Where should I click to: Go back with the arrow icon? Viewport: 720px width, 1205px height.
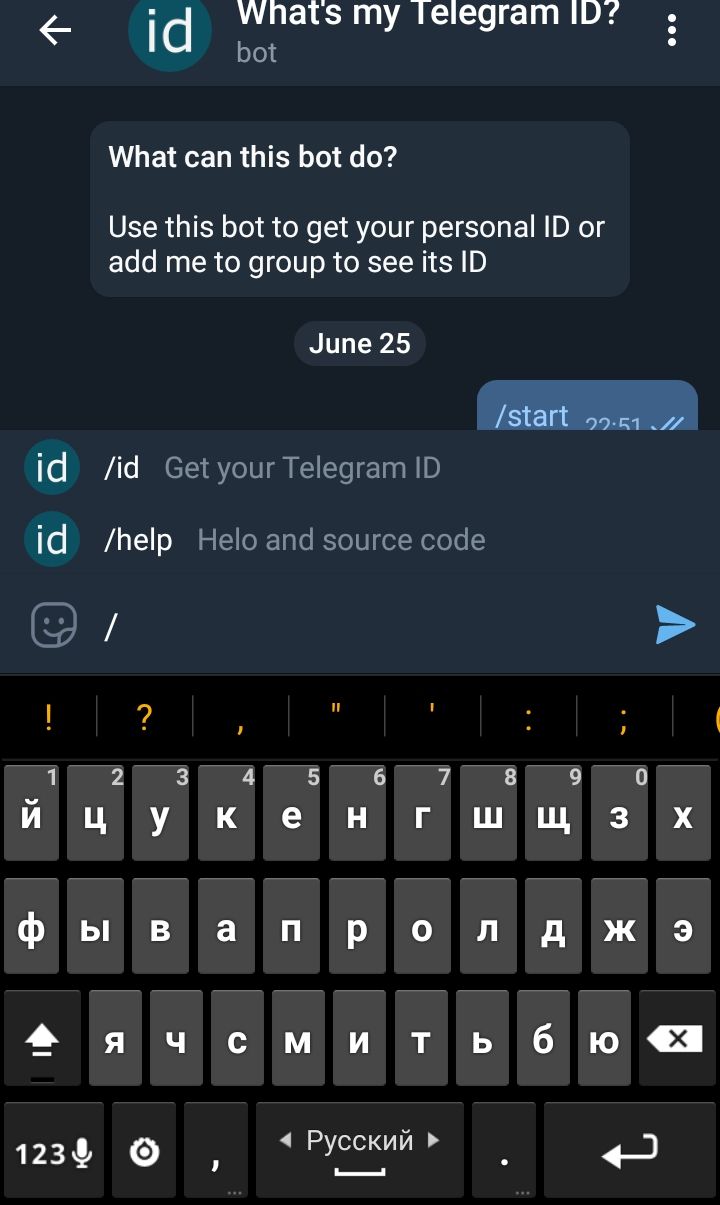tap(55, 32)
